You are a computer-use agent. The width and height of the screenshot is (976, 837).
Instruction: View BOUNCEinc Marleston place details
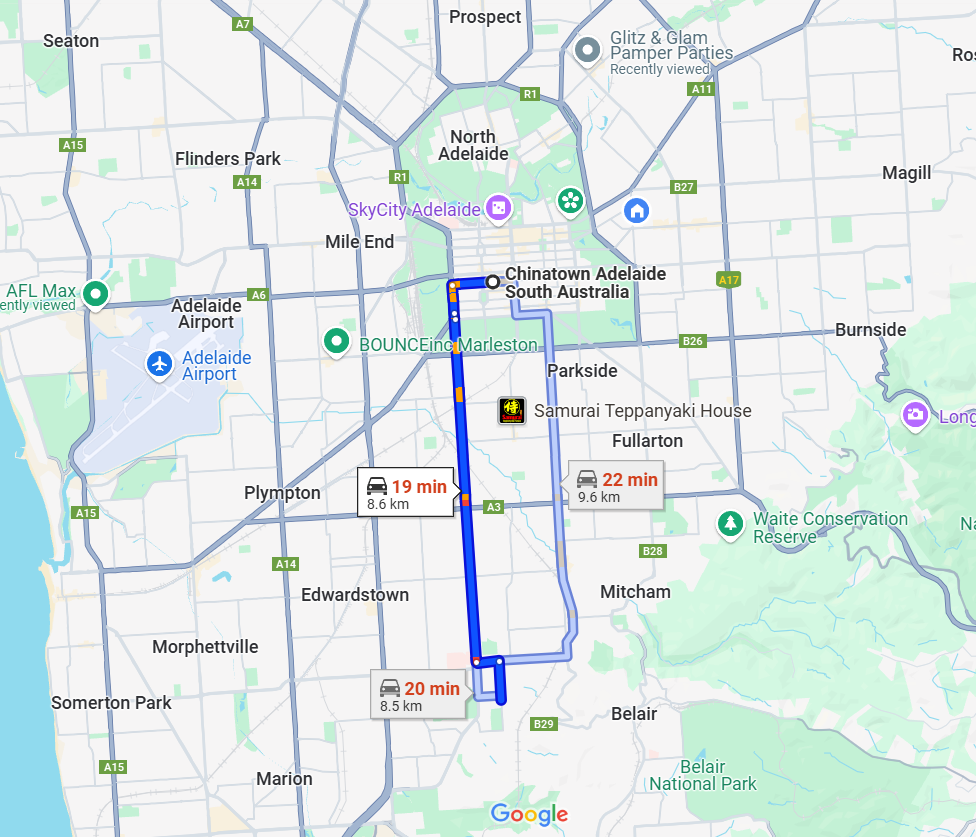tap(336, 343)
